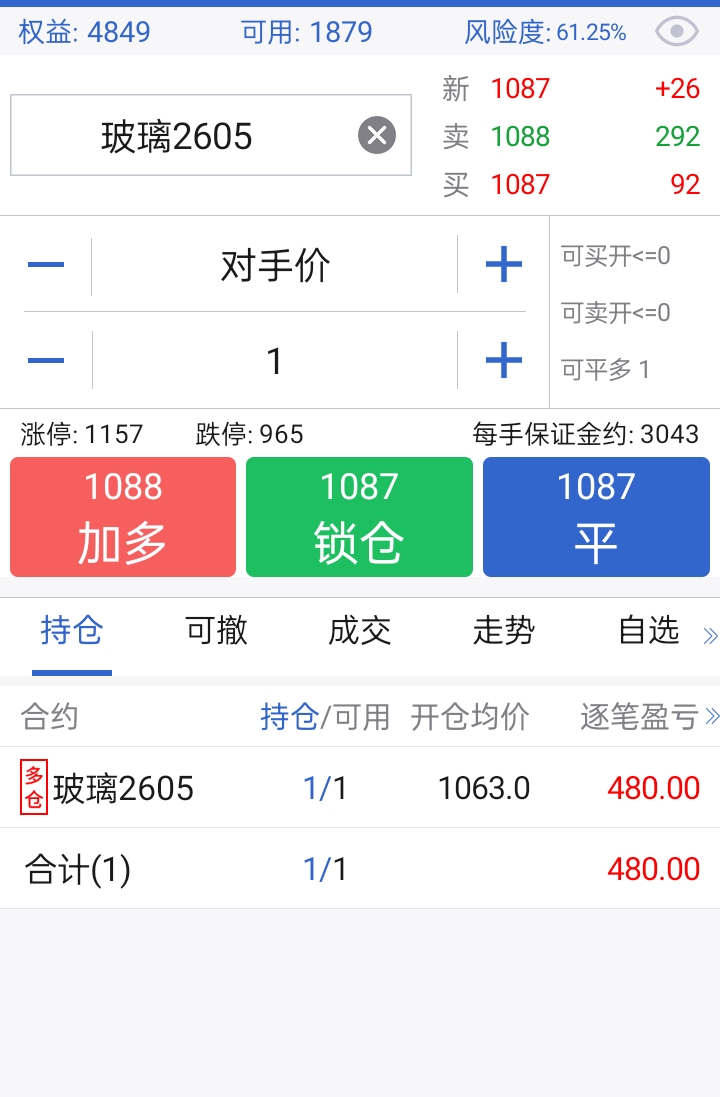720x1097 pixels.
Task: Switch to the 自选 watchlist tab
Action: tap(645, 632)
